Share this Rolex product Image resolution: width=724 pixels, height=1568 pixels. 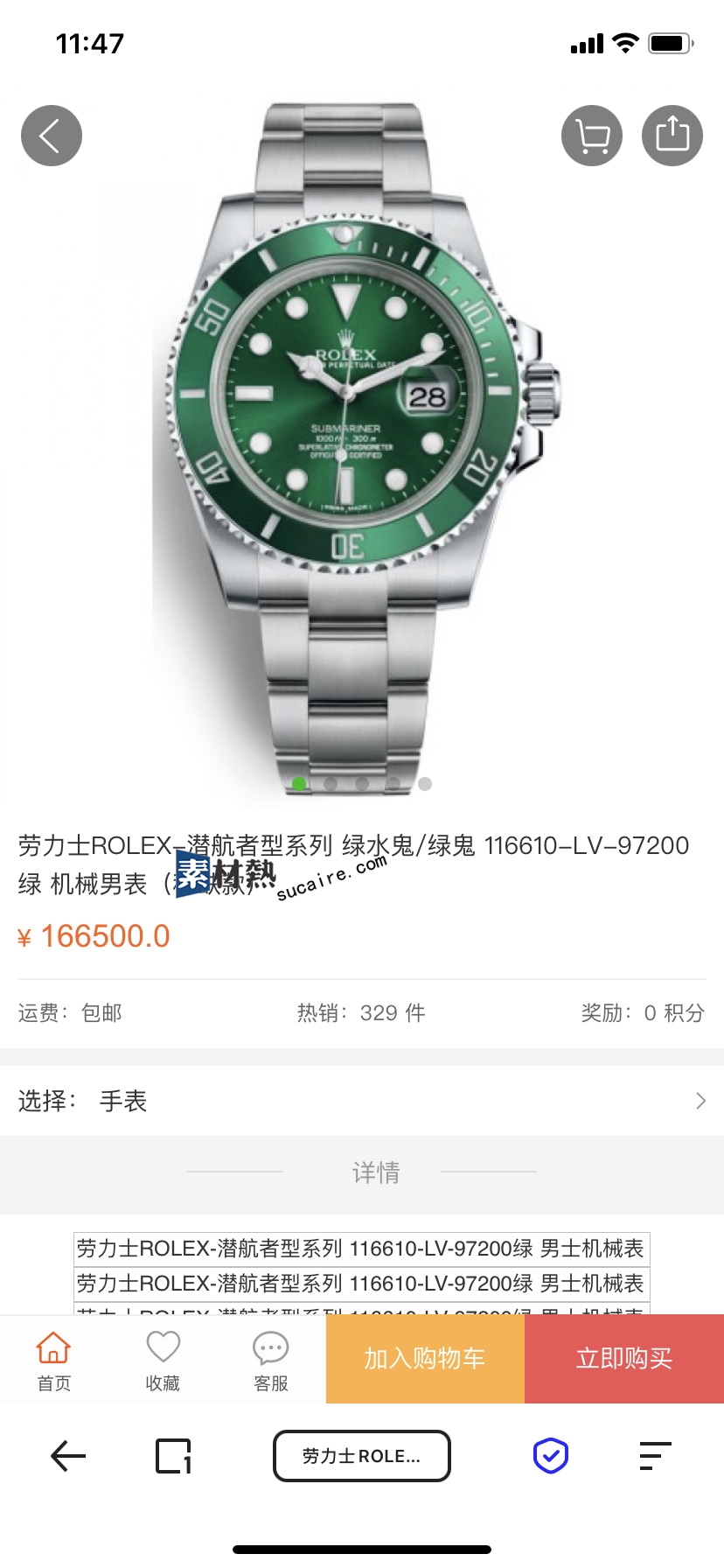[672, 136]
